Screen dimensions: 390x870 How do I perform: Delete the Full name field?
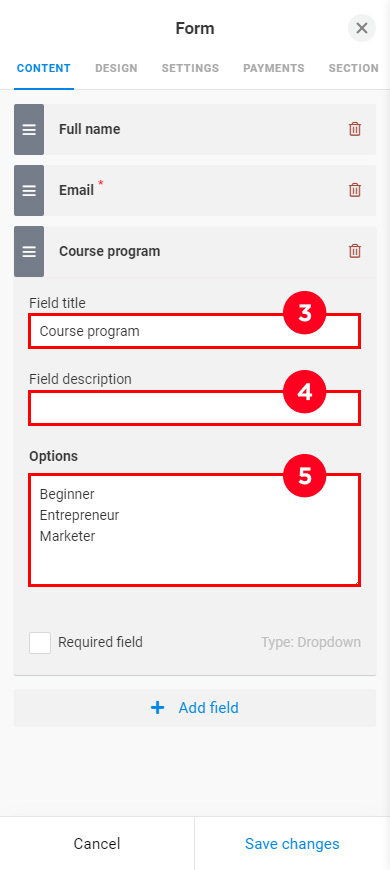[354, 129]
